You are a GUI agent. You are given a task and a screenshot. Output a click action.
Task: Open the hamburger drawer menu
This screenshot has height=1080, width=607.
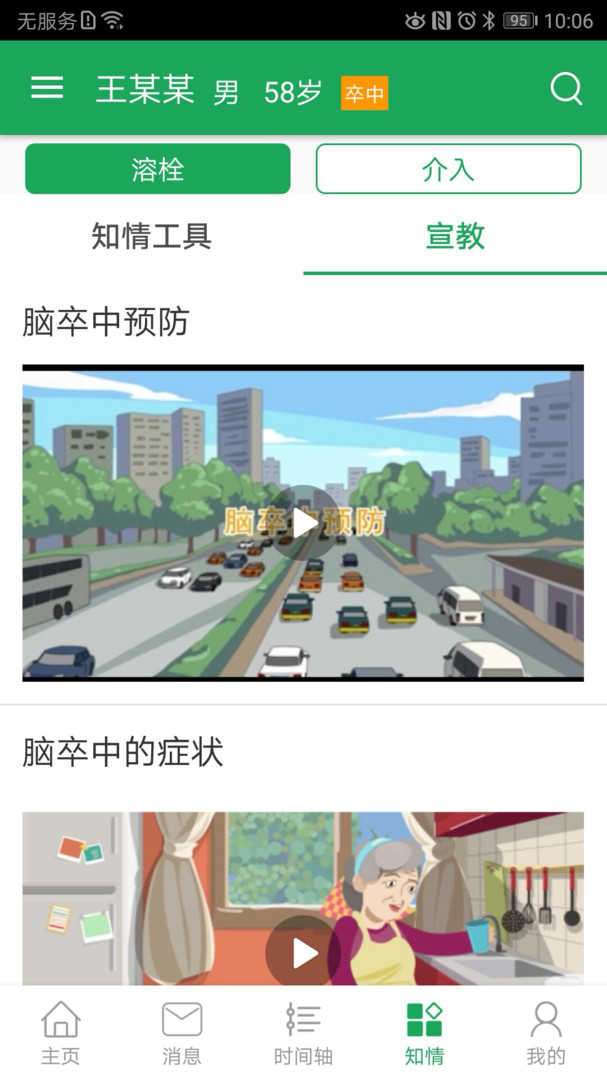point(47,88)
